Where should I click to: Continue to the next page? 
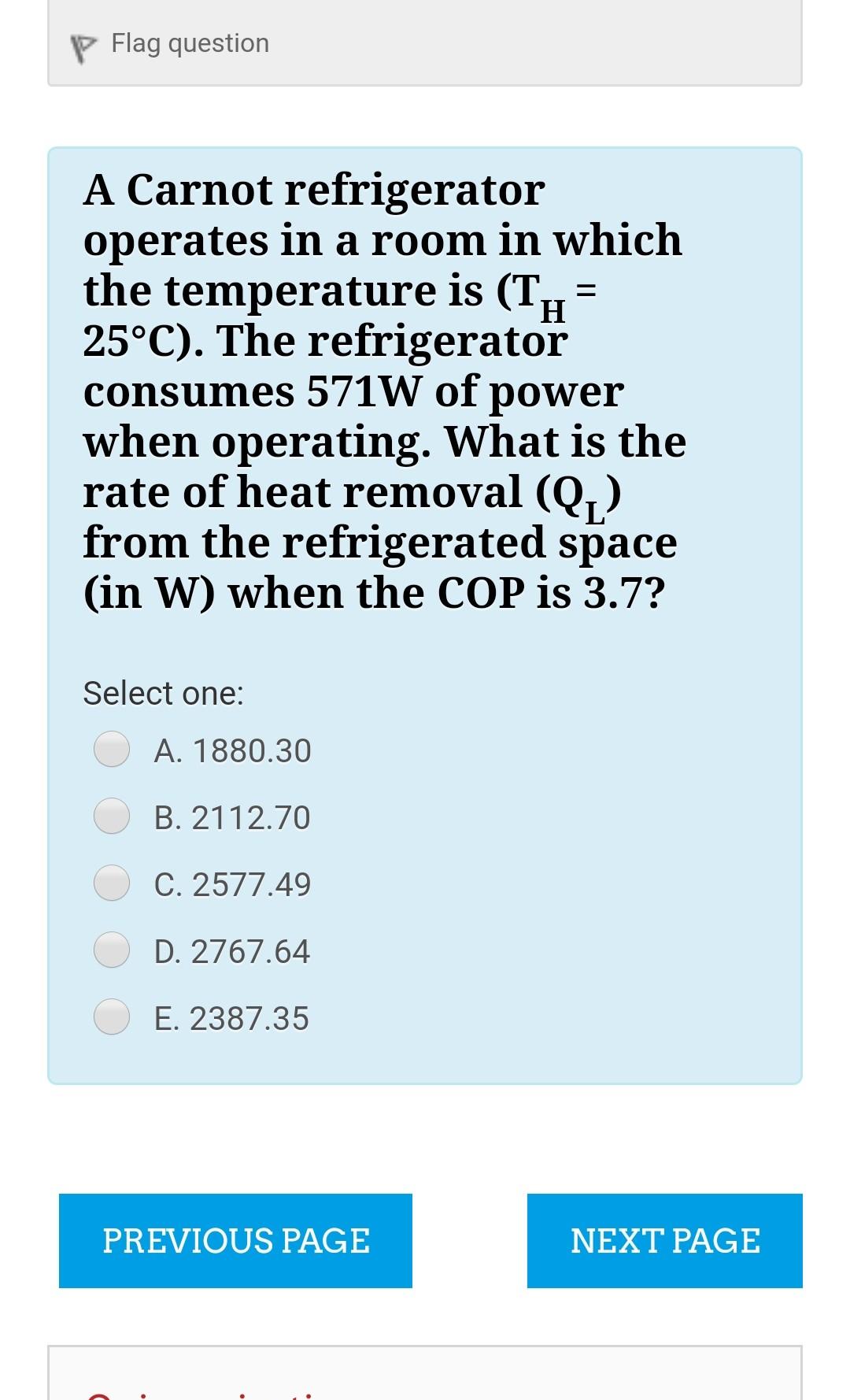pyautogui.click(x=664, y=1241)
